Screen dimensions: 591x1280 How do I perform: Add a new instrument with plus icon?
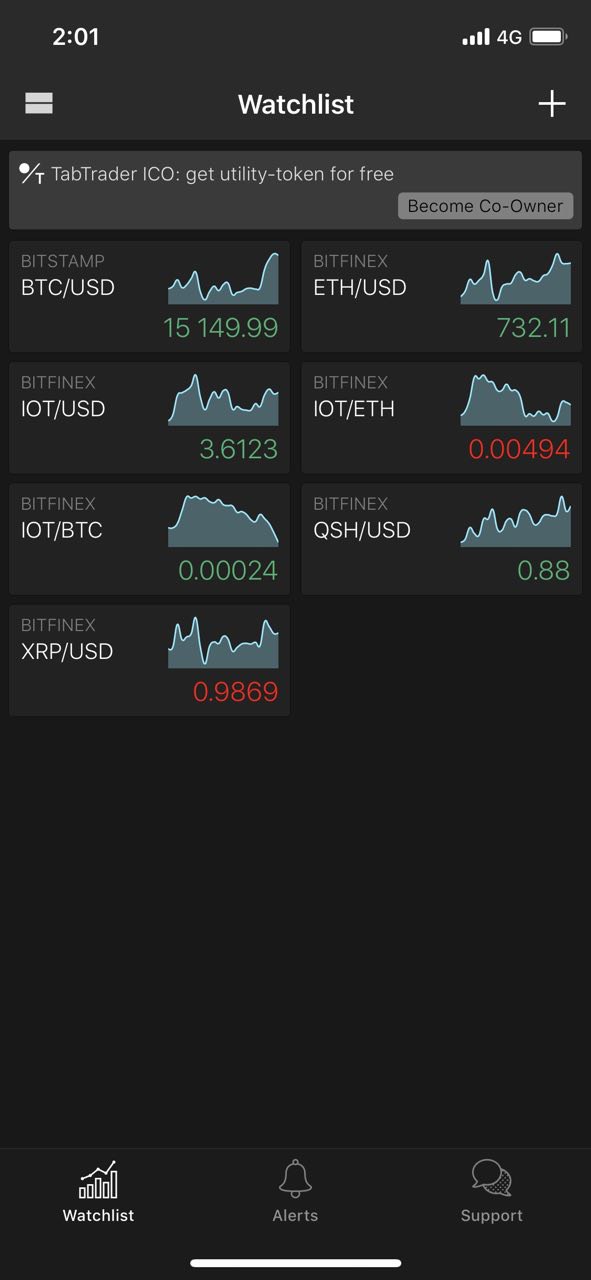(552, 103)
